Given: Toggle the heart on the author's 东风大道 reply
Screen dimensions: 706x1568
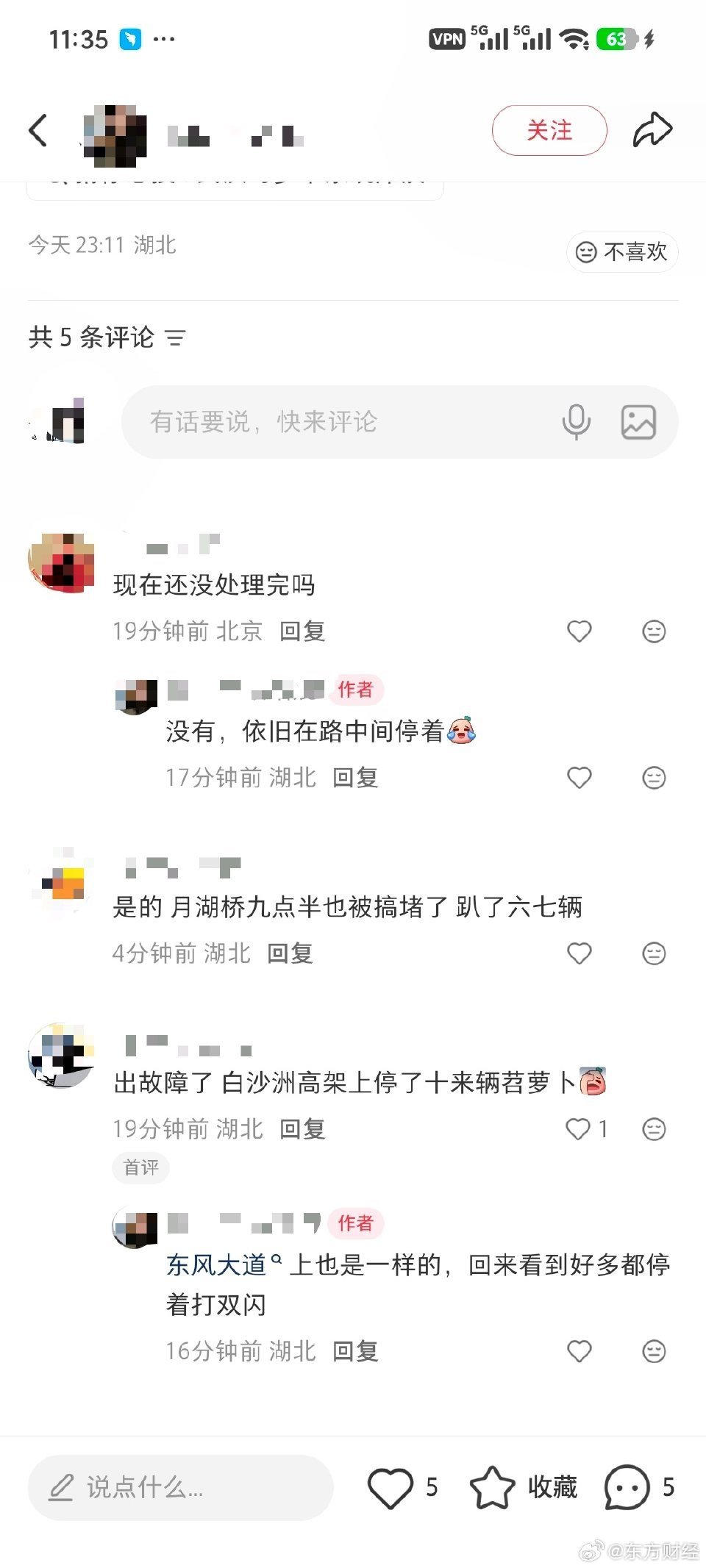Looking at the screenshot, I should pos(579,1351).
